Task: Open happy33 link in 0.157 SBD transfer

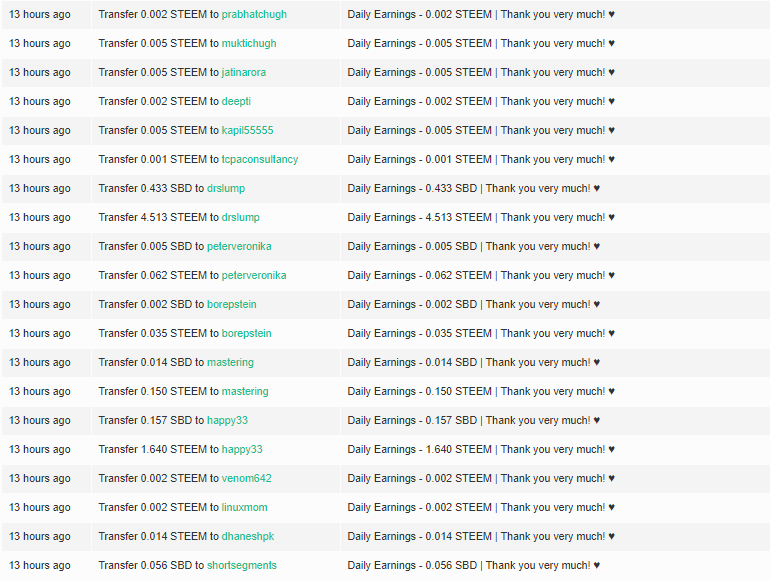Action: click(227, 421)
